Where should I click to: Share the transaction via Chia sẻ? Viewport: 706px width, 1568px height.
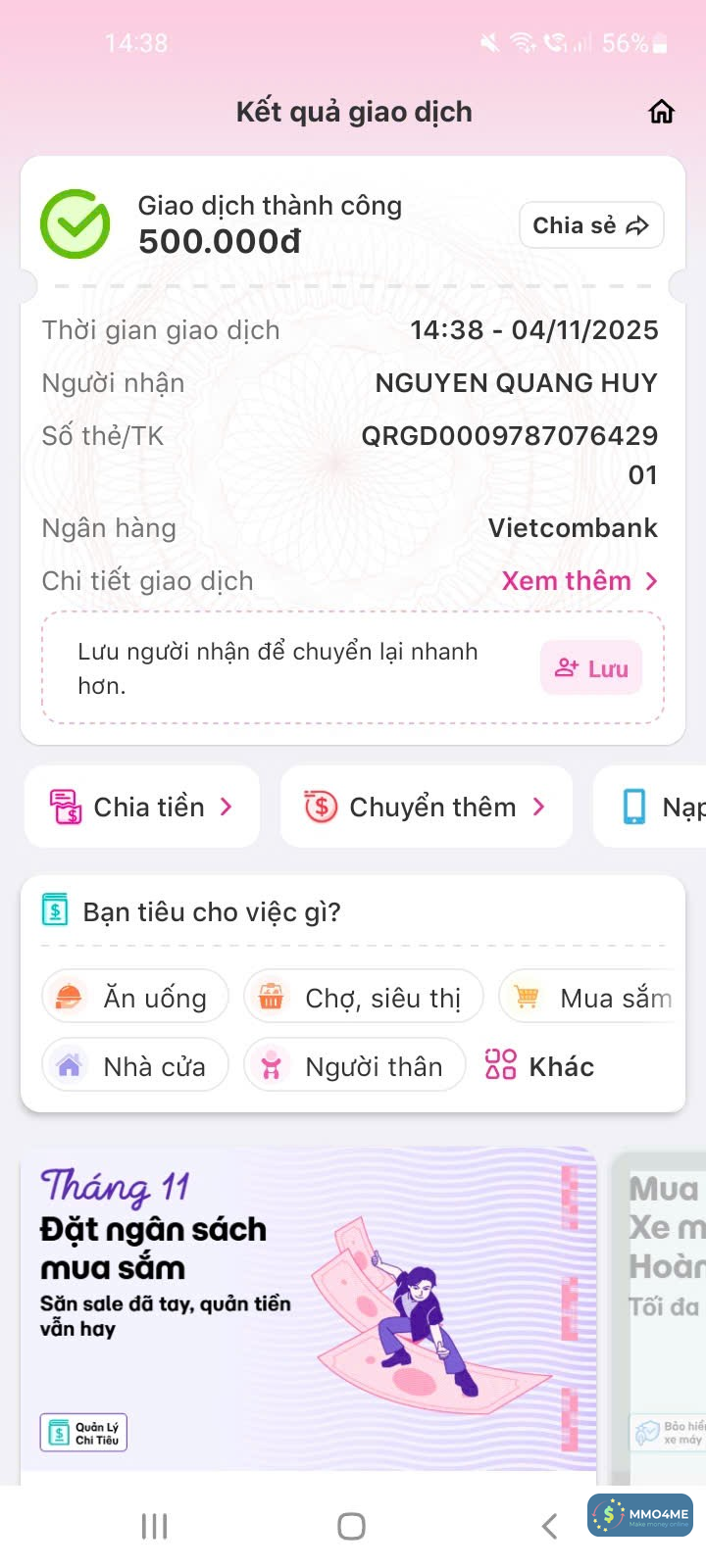(590, 225)
